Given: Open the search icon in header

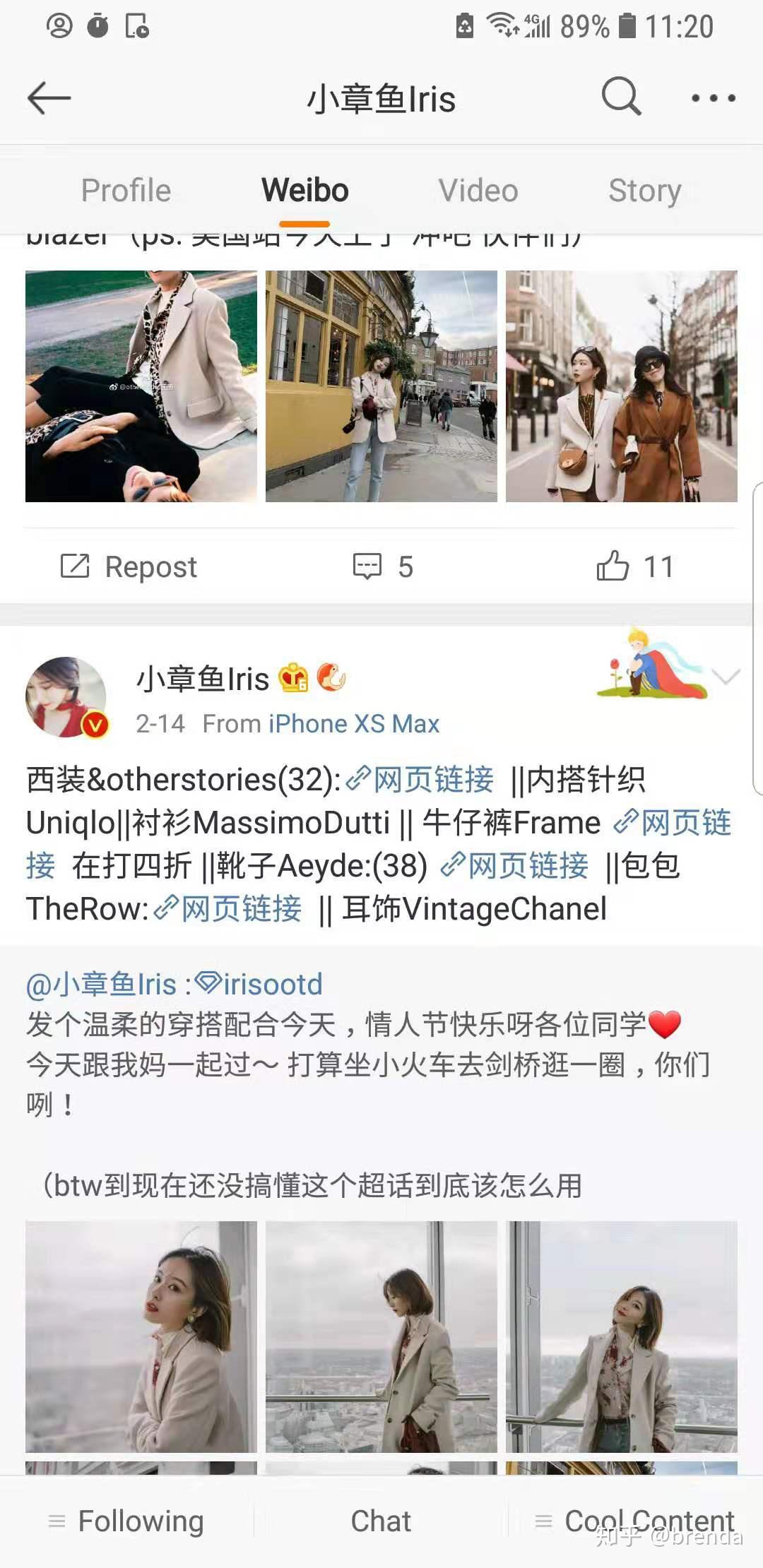Looking at the screenshot, I should coord(621,96).
